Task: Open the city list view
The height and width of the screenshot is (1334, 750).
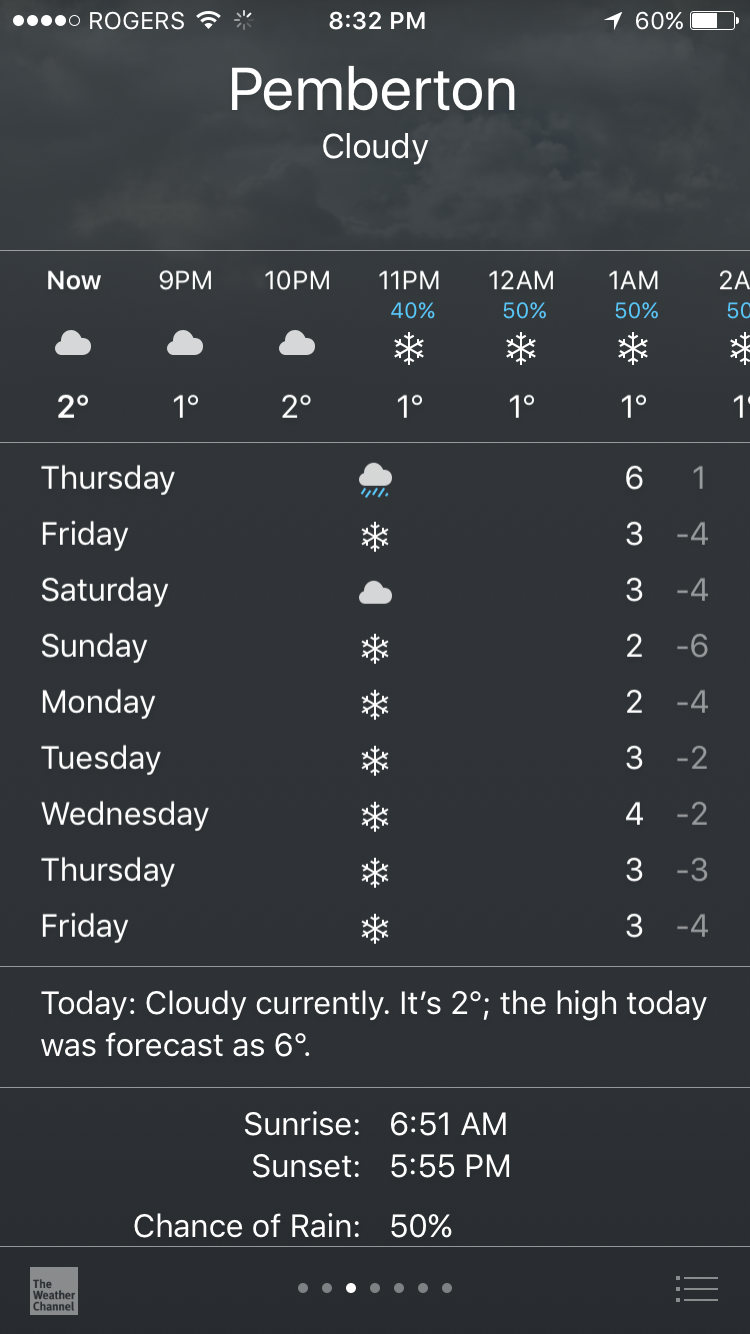Action: tap(697, 1289)
